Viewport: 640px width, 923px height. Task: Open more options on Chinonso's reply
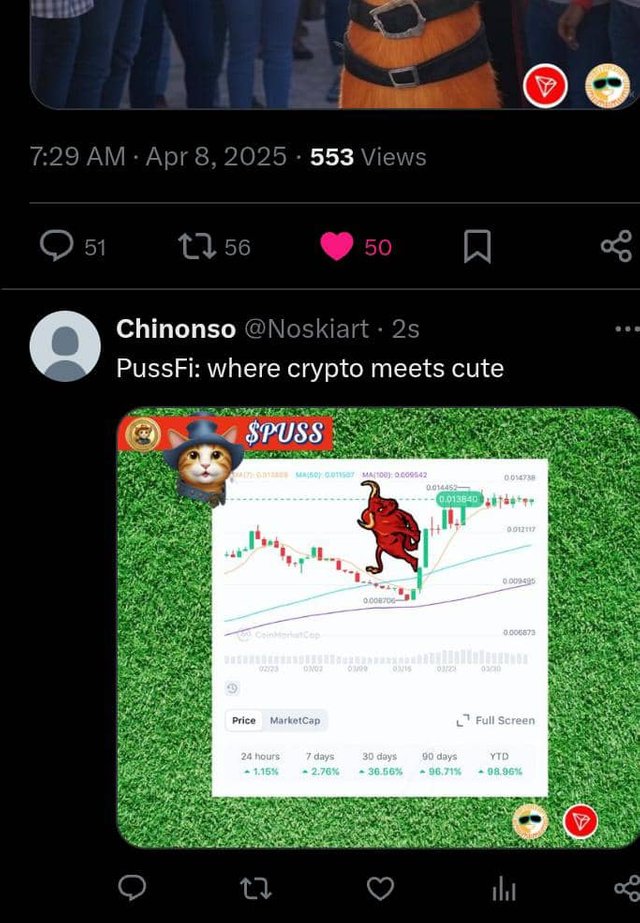pyautogui.click(x=626, y=329)
